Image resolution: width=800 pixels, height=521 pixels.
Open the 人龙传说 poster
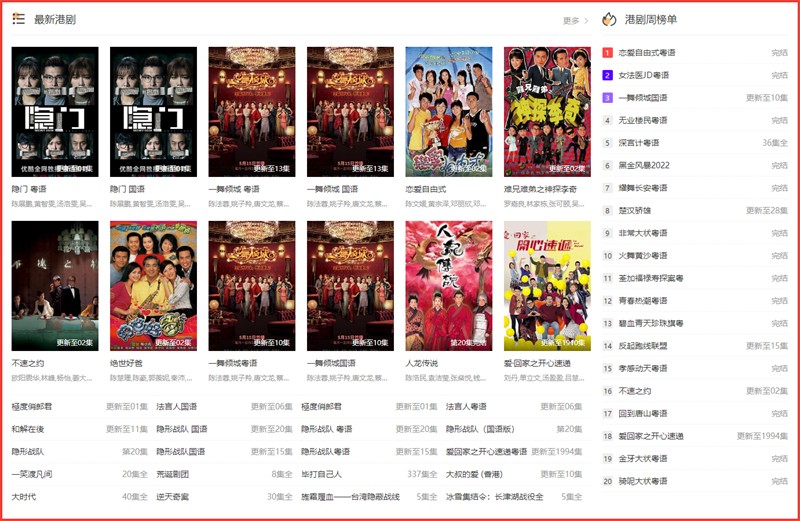pos(448,286)
